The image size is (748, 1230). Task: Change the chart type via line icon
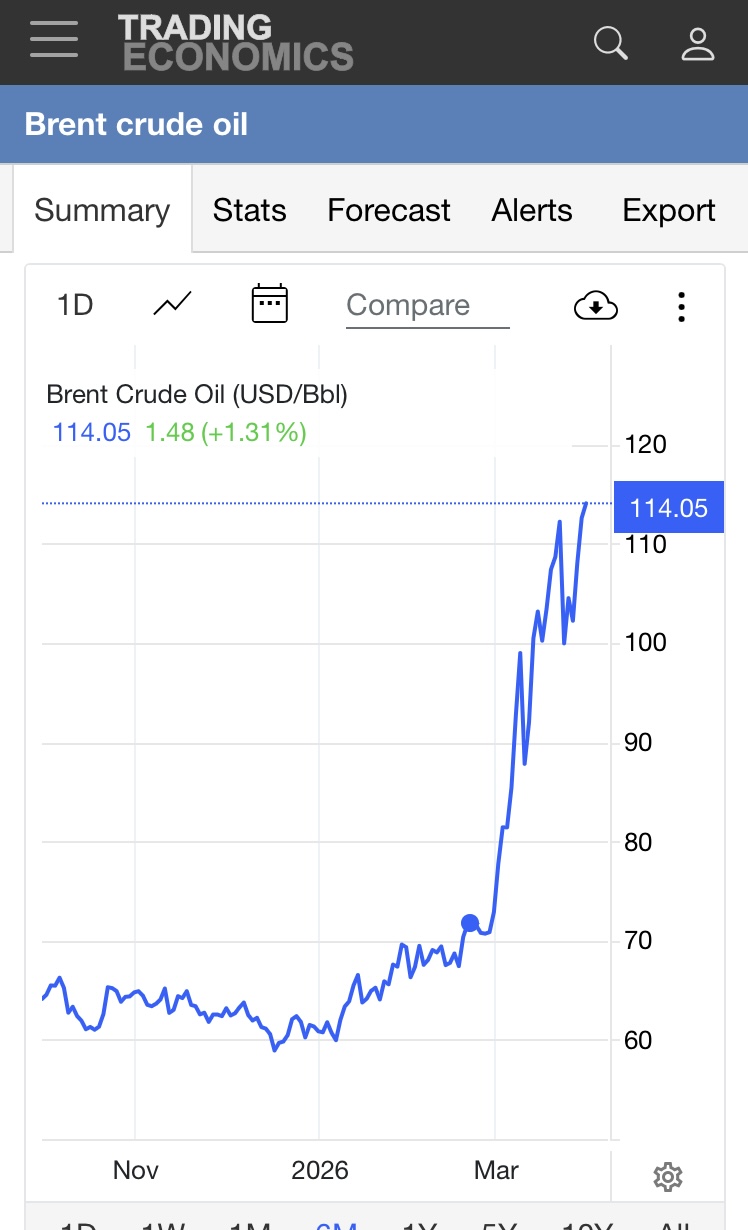tap(172, 304)
